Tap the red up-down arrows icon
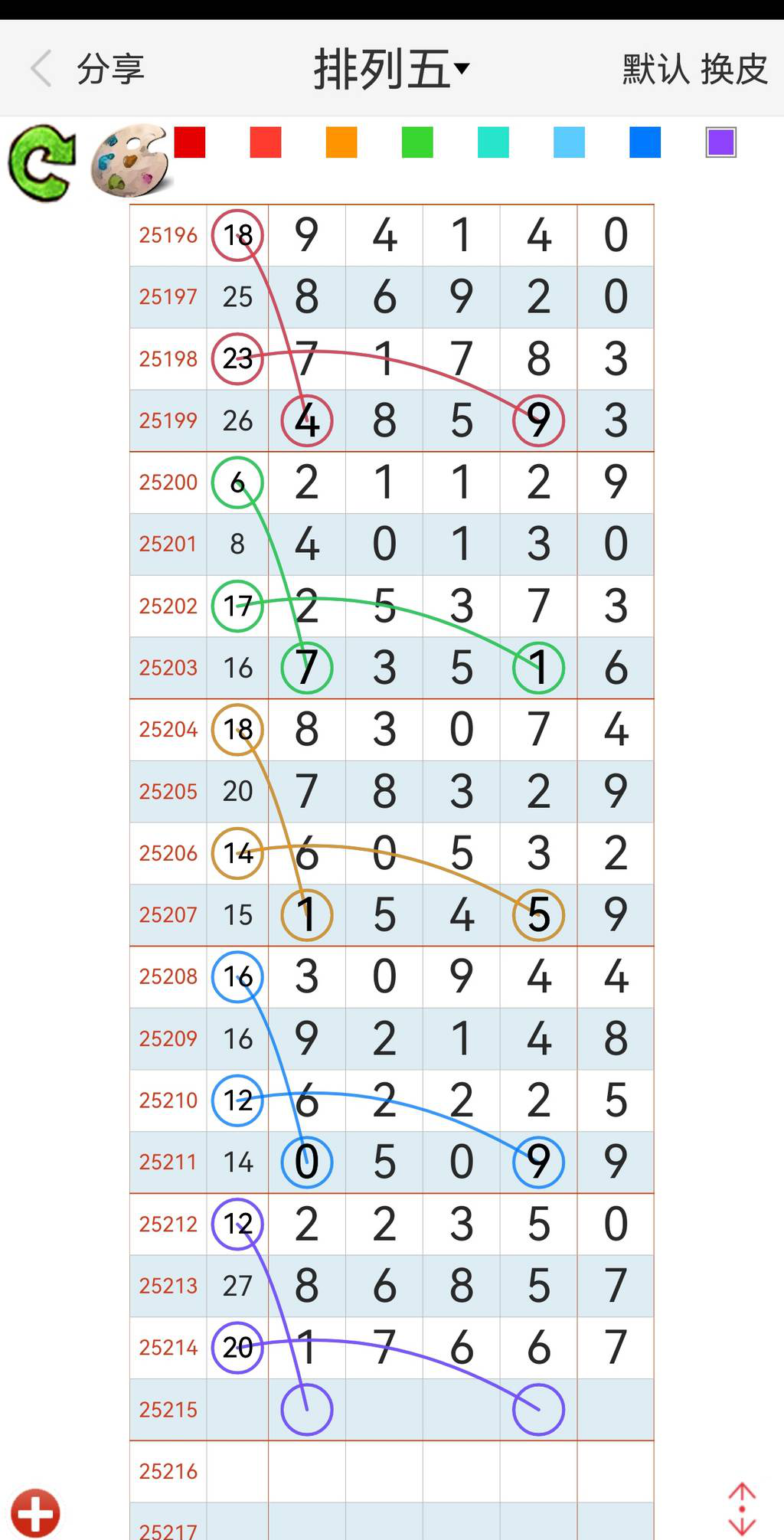 (x=741, y=1509)
